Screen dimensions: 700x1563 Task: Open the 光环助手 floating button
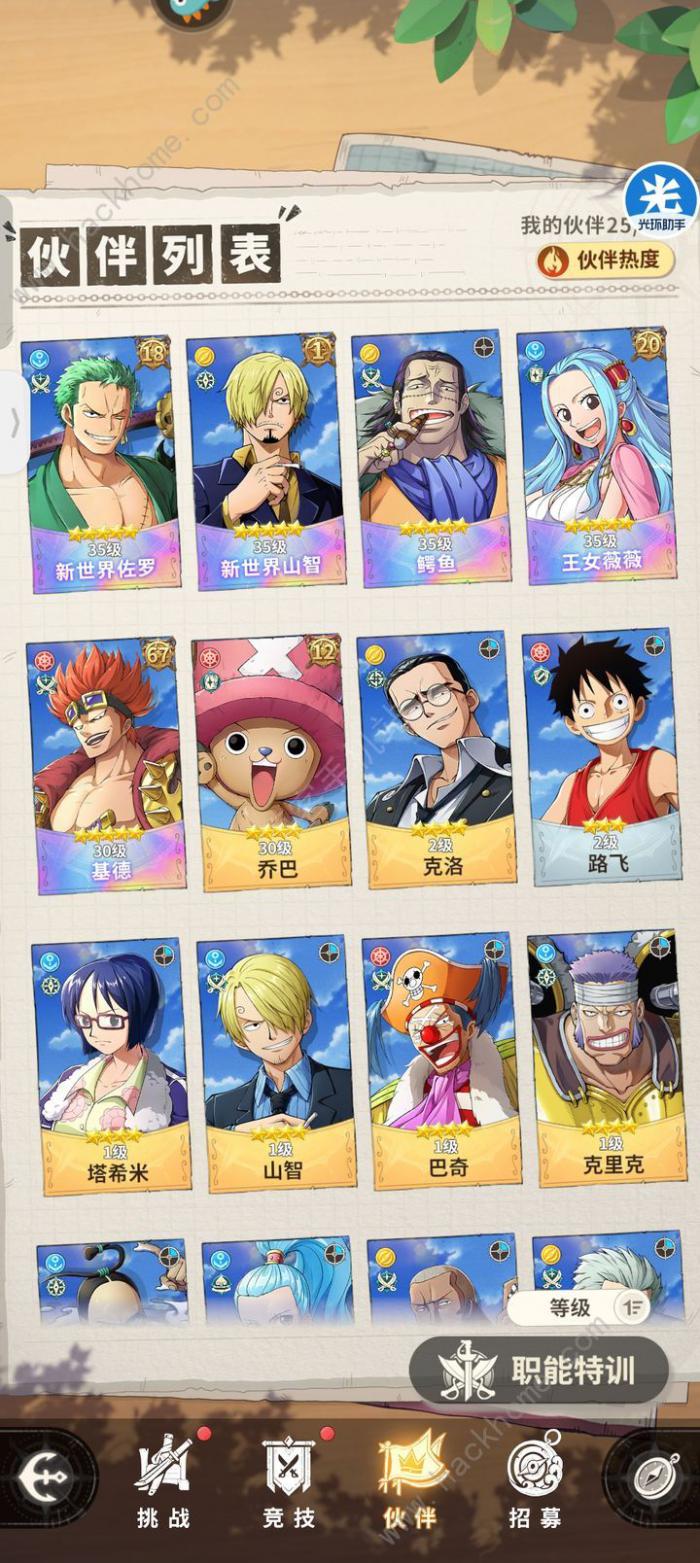(x=661, y=201)
